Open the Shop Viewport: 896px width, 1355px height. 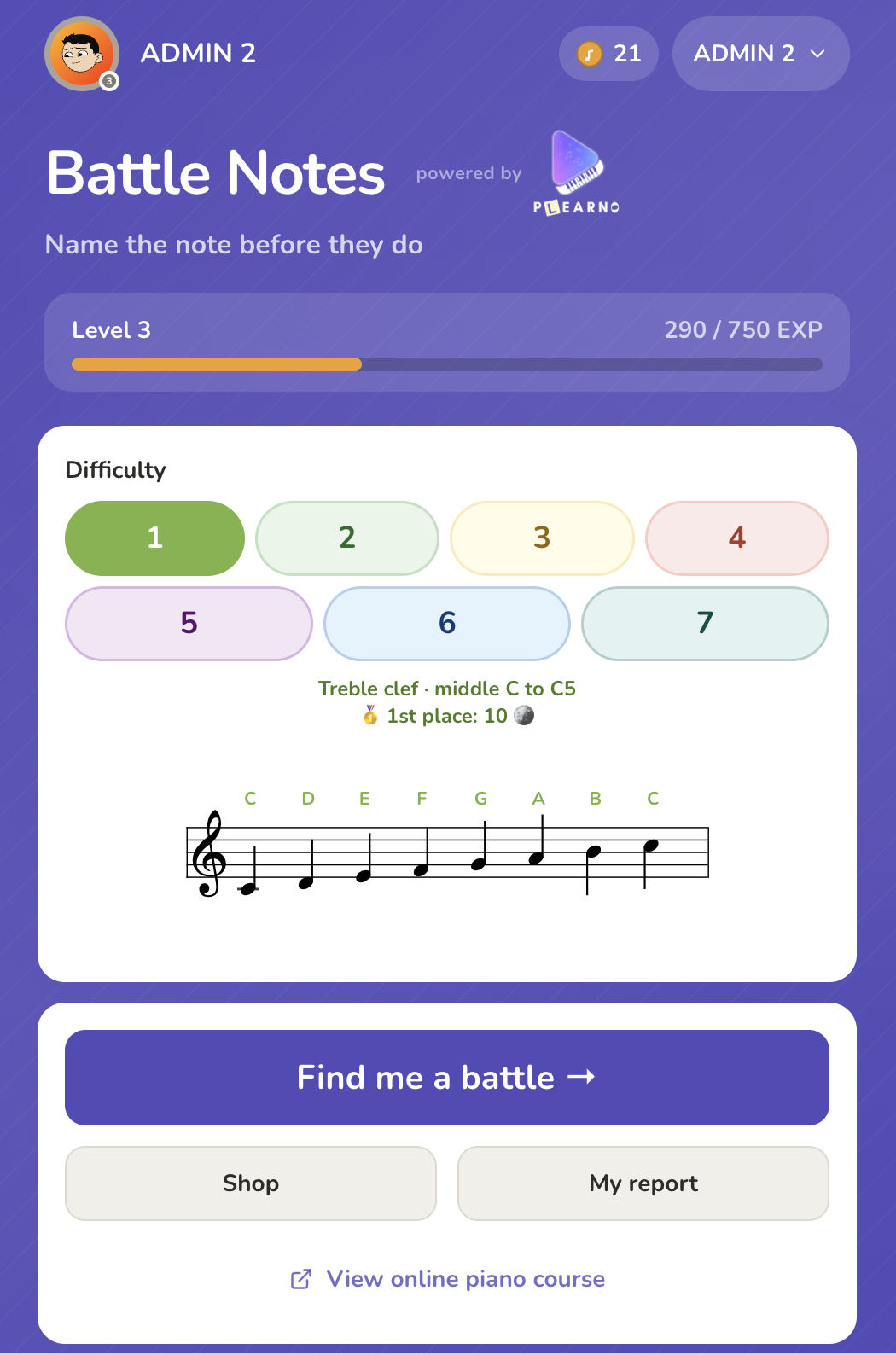tap(251, 1183)
